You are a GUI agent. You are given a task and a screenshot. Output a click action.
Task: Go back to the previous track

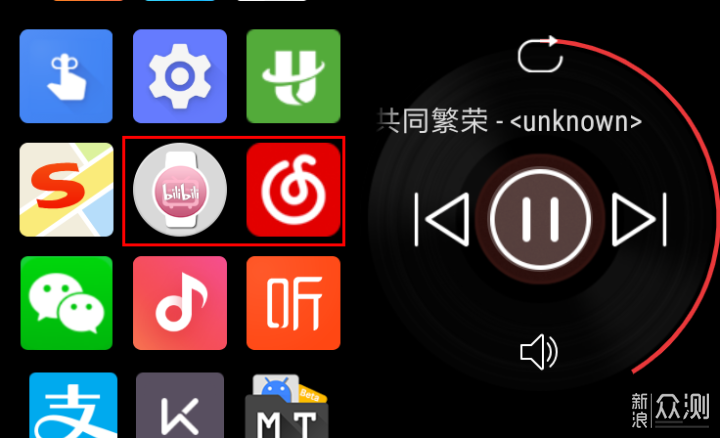[441, 217]
